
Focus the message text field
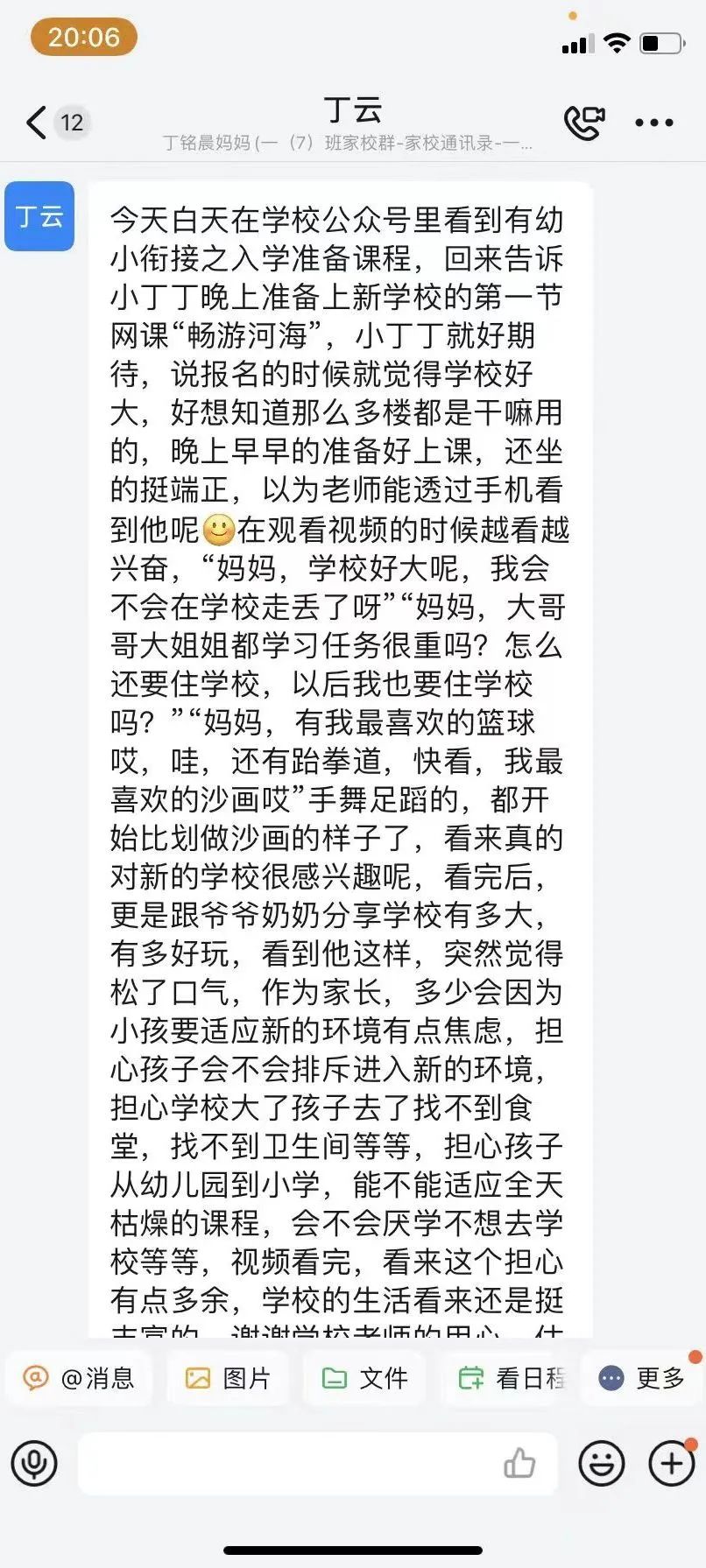289,1463
